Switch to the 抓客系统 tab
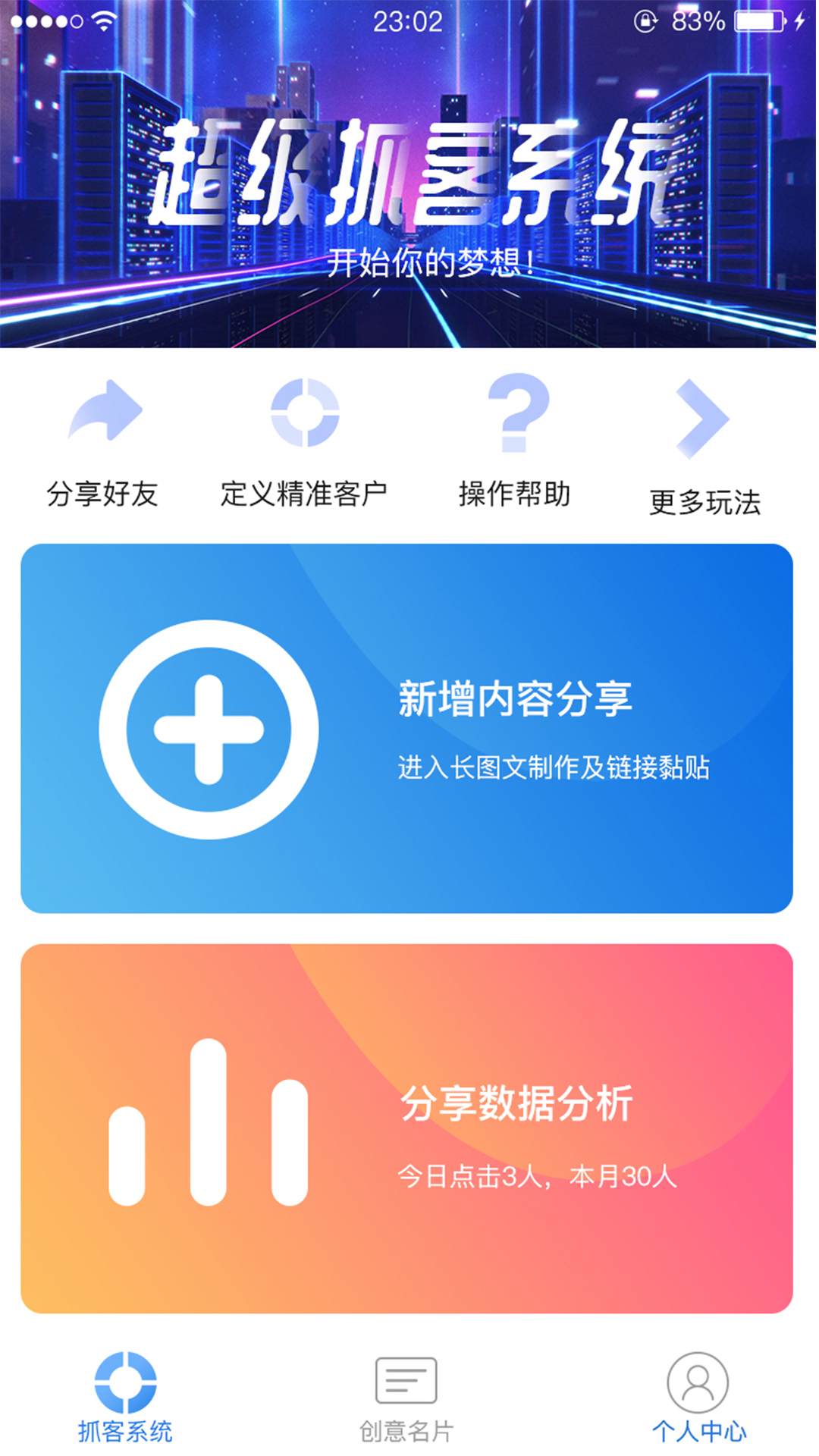 [125, 1397]
